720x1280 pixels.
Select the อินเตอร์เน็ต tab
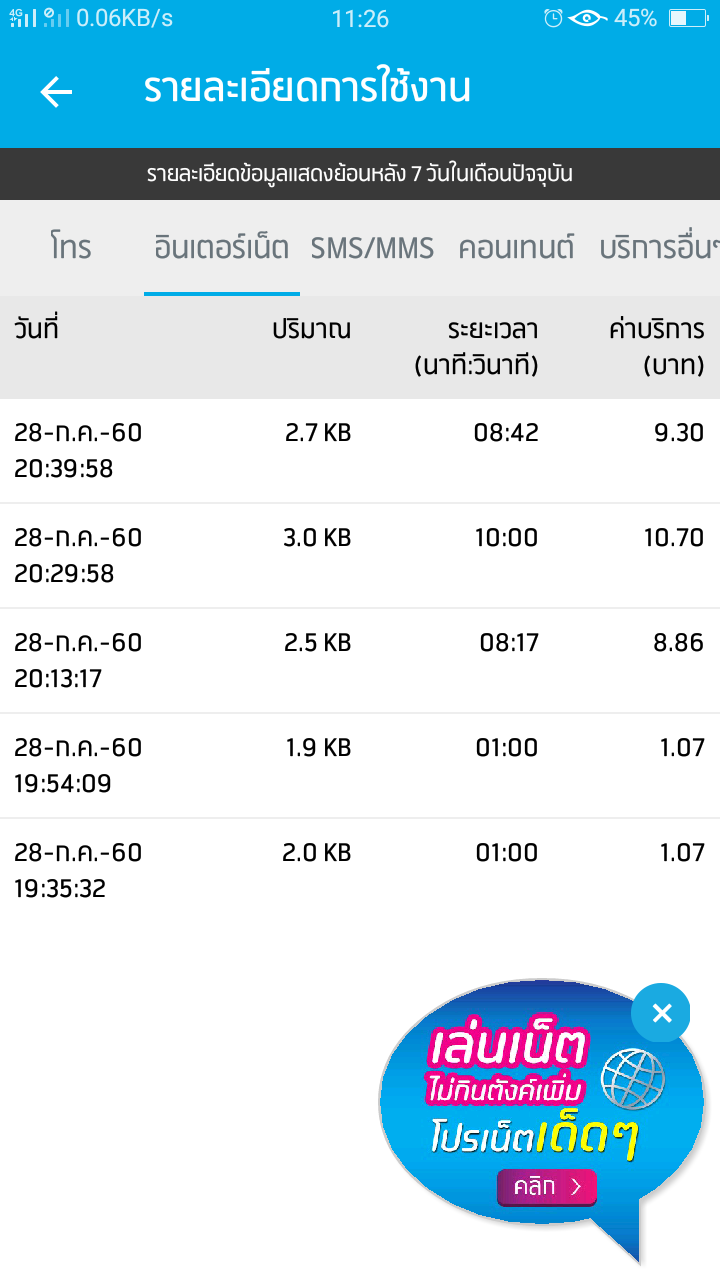[x=222, y=247]
